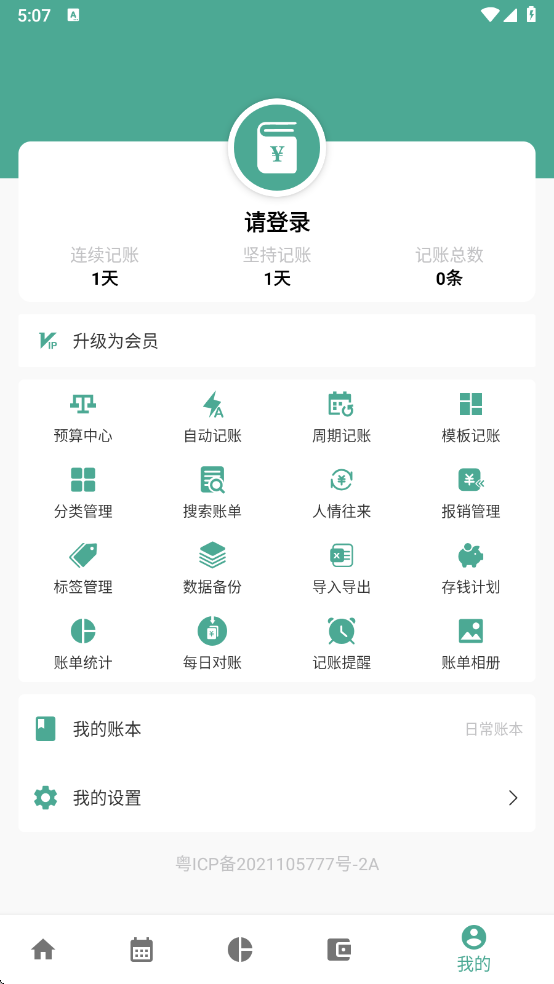This screenshot has width=554, height=984.
Task: Open 升级为会员 VIP upgrade row
Action: [x=277, y=341]
